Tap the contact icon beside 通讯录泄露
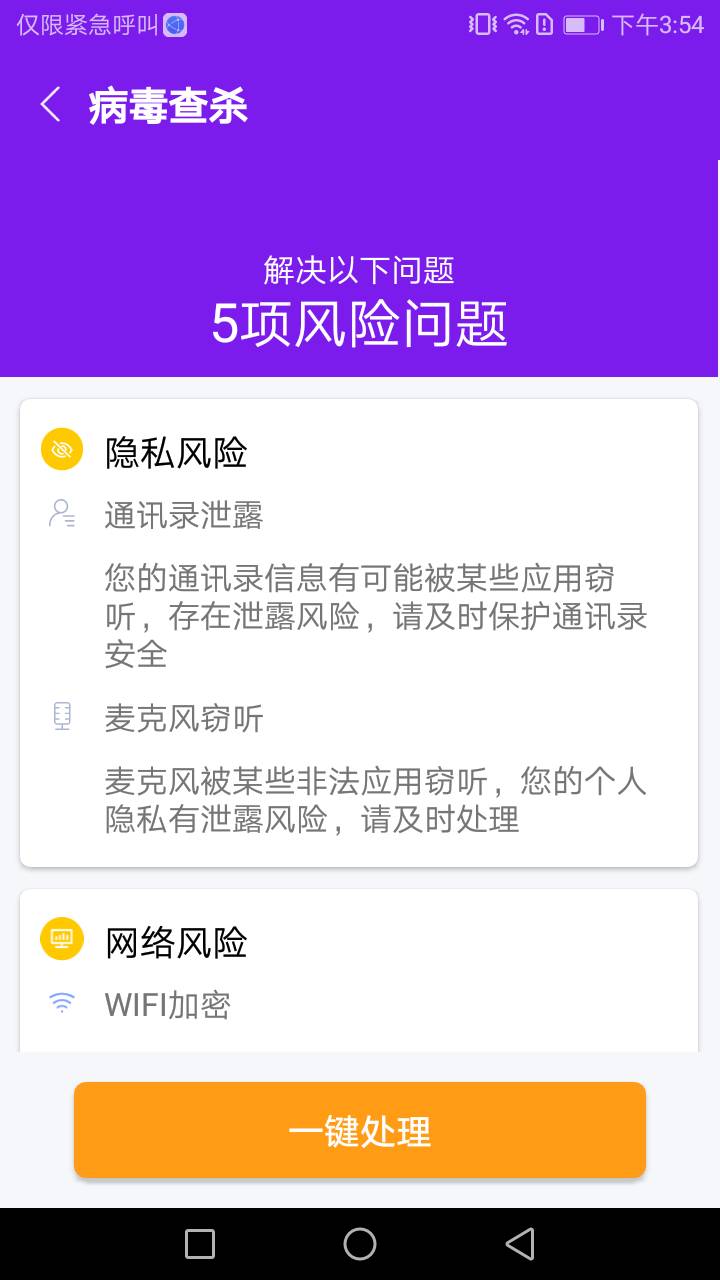Screen dimensions: 720x1280 [x=61, y=513]
